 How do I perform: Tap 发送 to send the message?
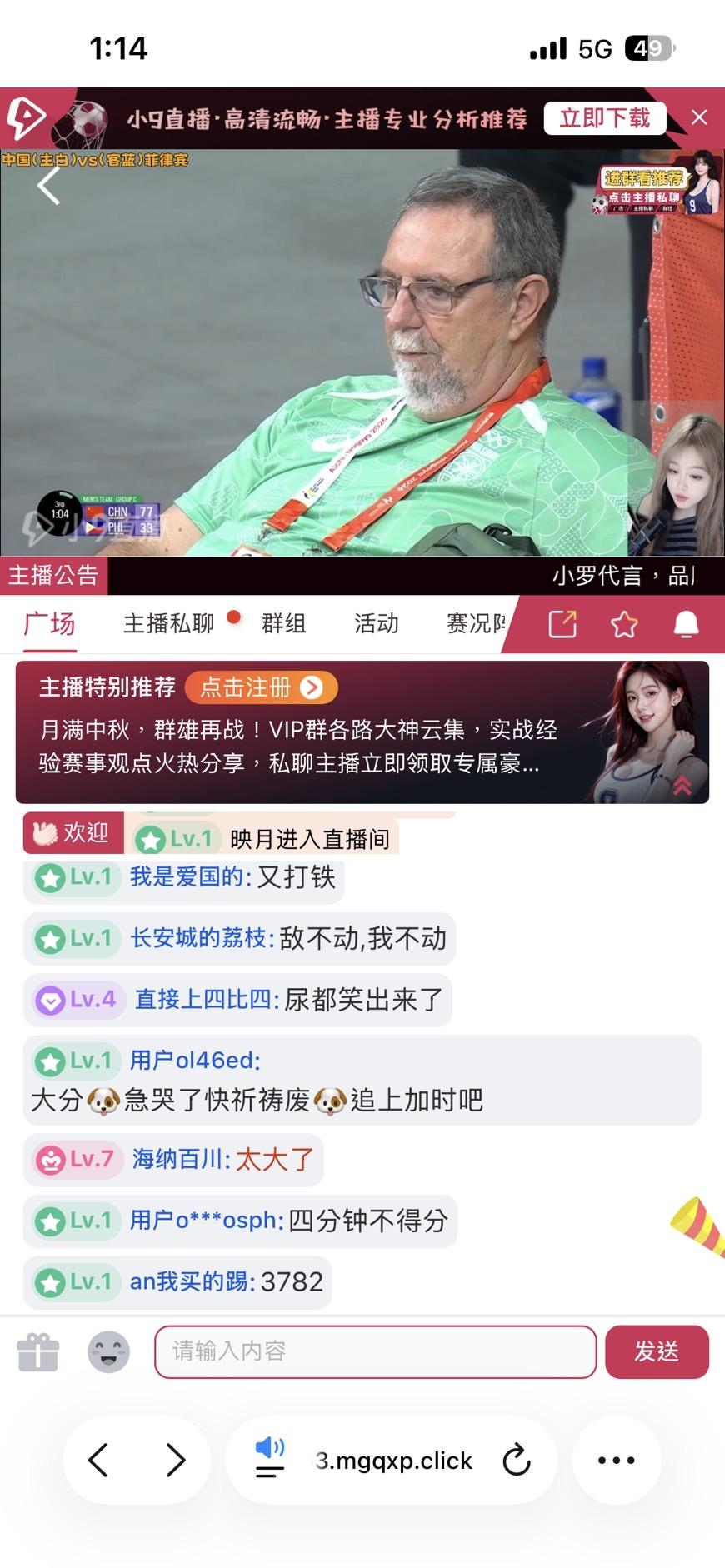(657, 1351)
